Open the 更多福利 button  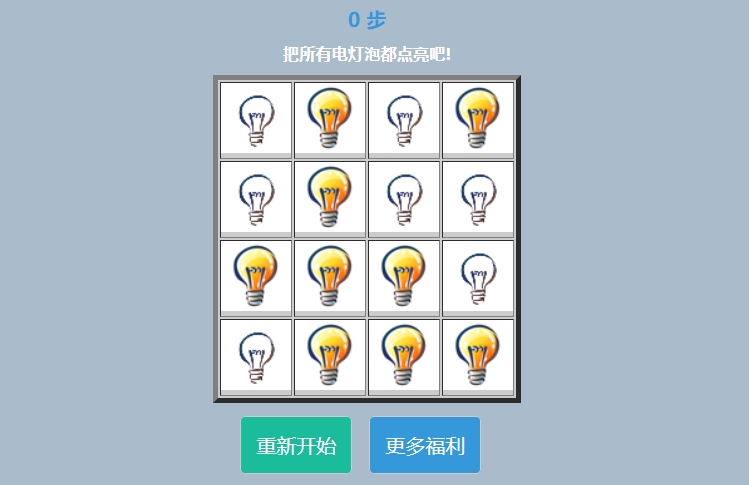(425, 445)
